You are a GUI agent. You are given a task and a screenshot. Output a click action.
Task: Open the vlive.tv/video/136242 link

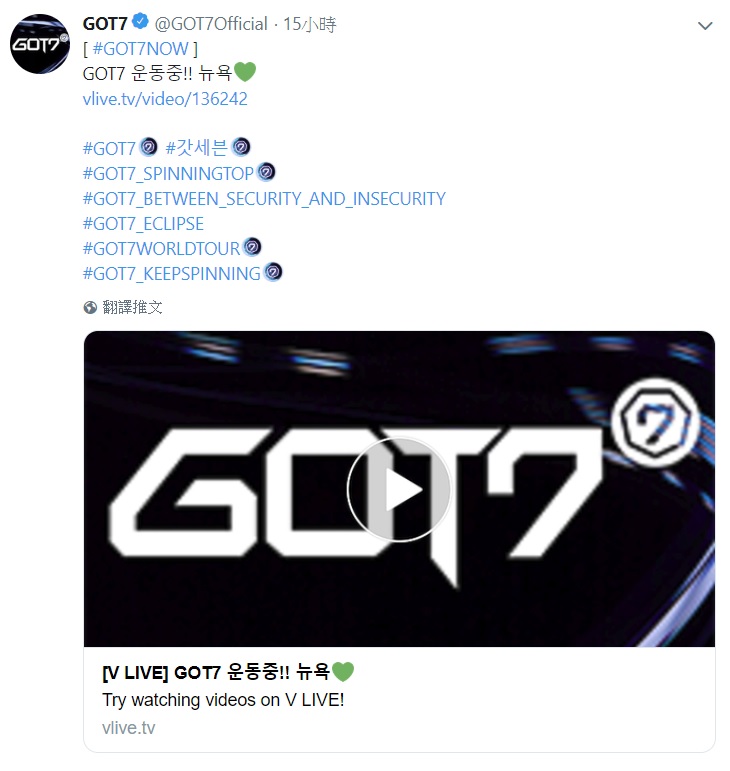coord(165,99)
